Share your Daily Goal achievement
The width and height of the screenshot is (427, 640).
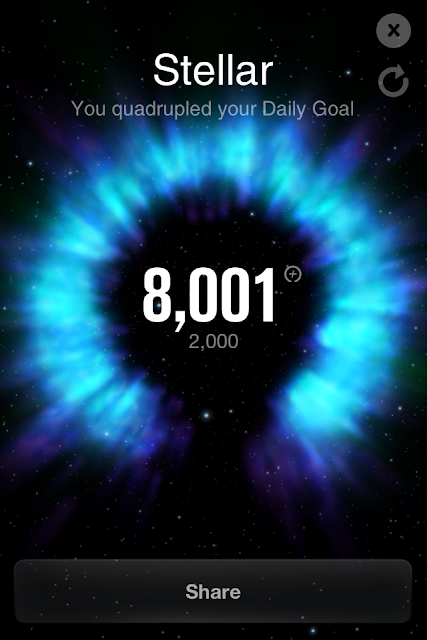213,591
